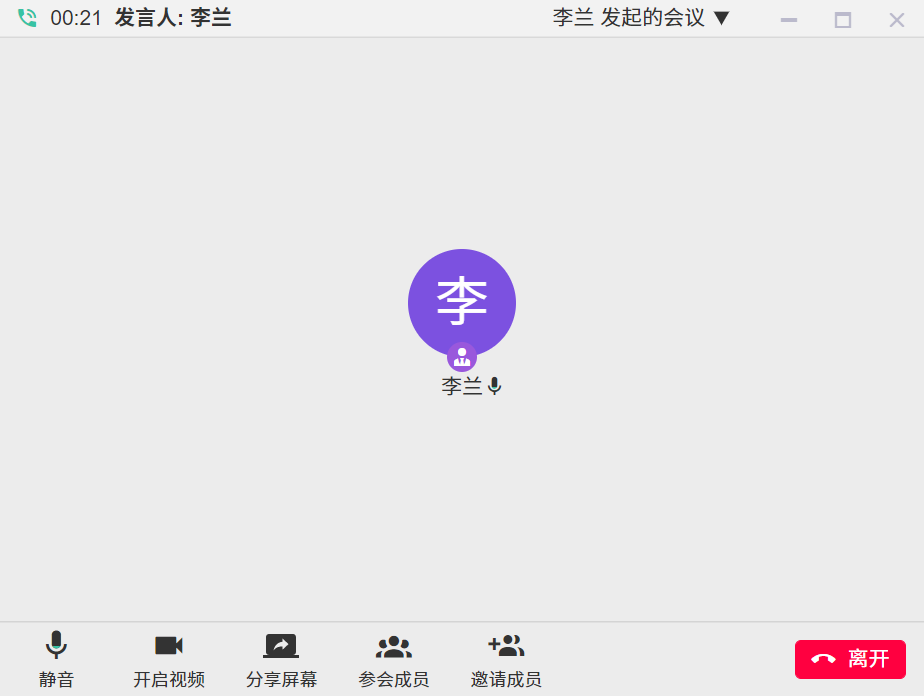The image size is (924, 696).
Task: Open the 参会成员 participants list
Action: (394, 659)
